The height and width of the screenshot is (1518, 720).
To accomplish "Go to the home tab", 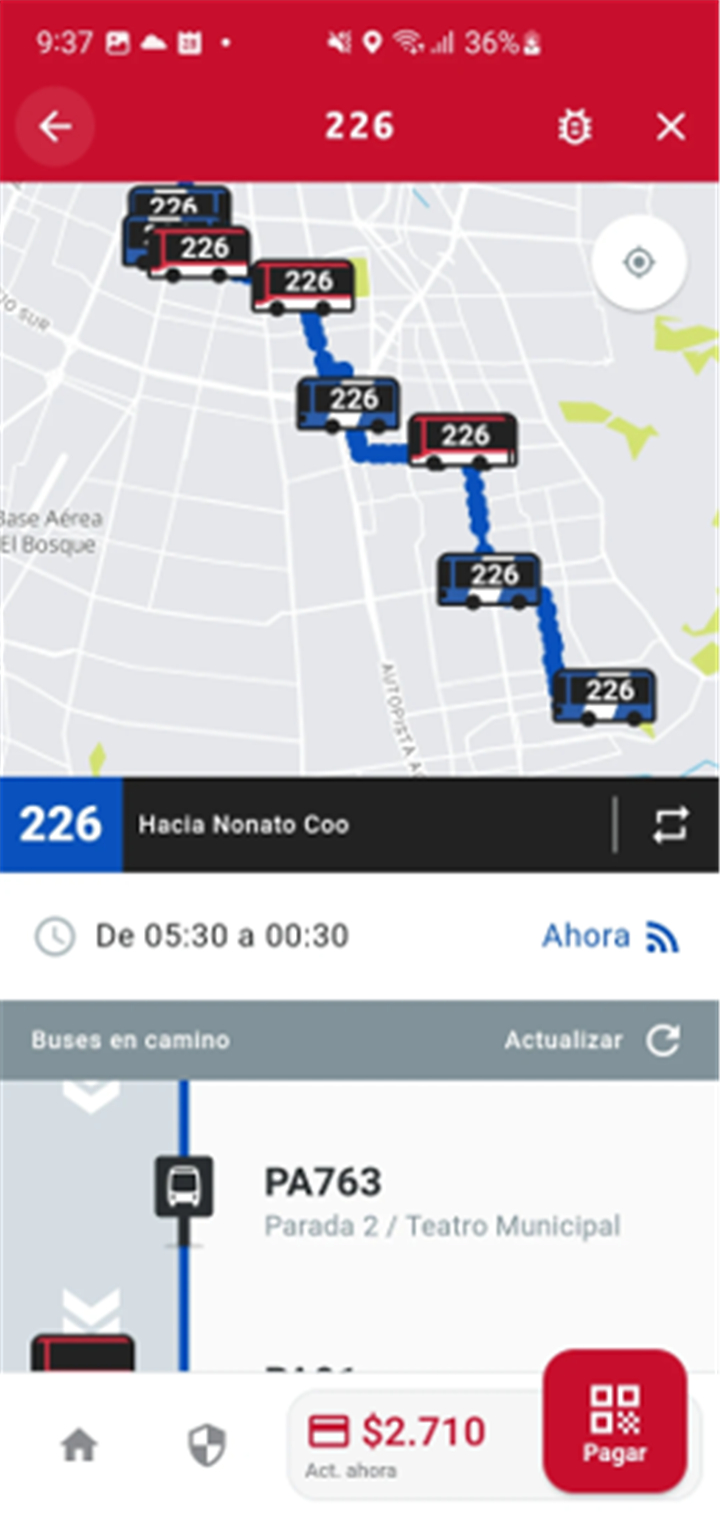I will coord(79,1445).
